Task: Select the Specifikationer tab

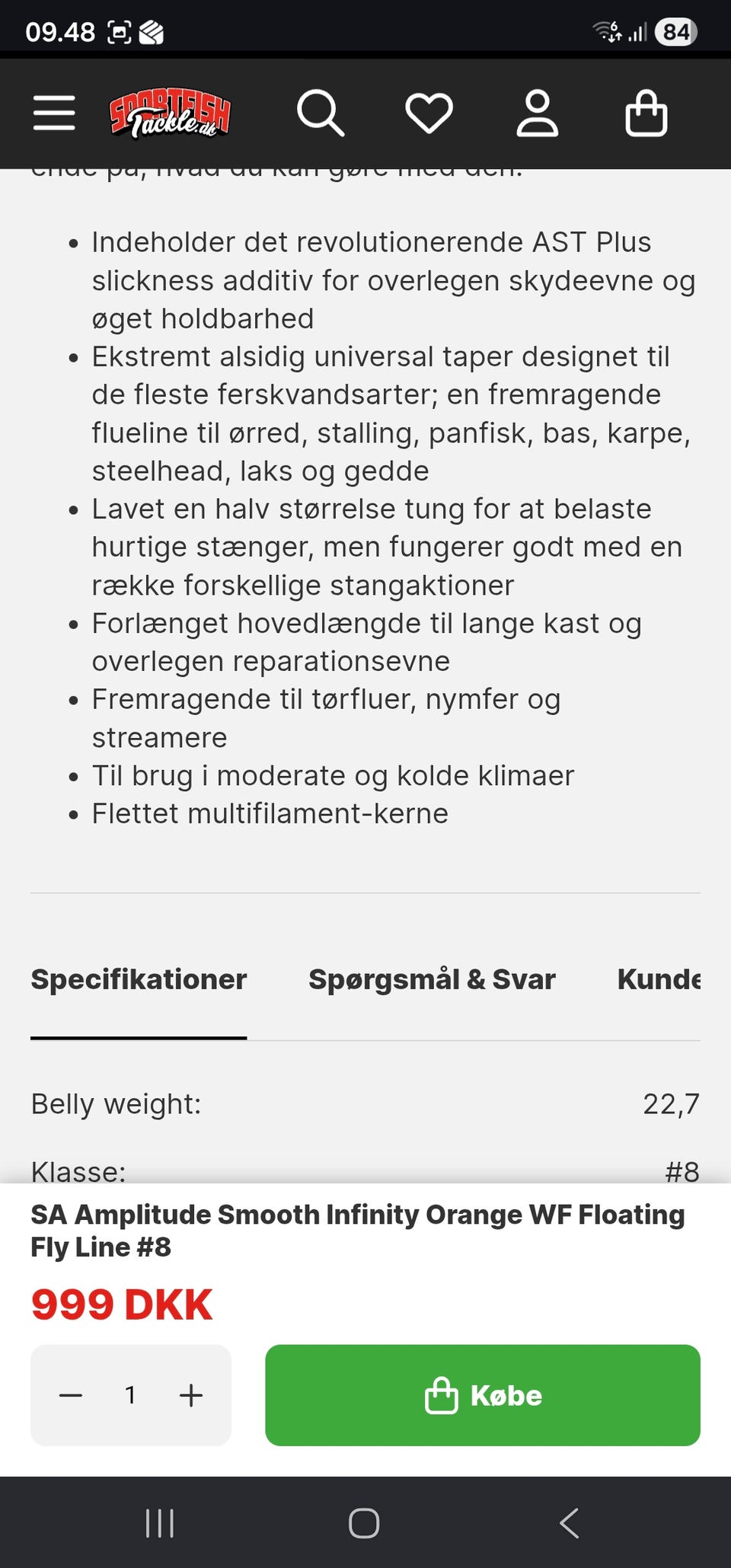Action: (139, 979)
